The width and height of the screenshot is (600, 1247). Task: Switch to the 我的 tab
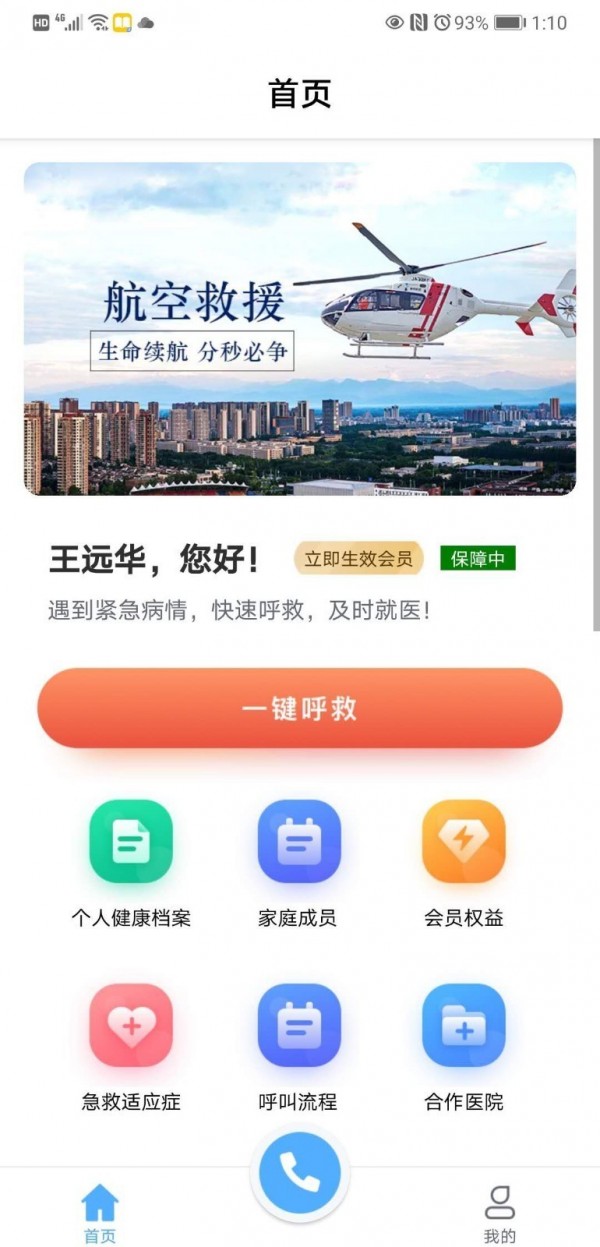499,1213
